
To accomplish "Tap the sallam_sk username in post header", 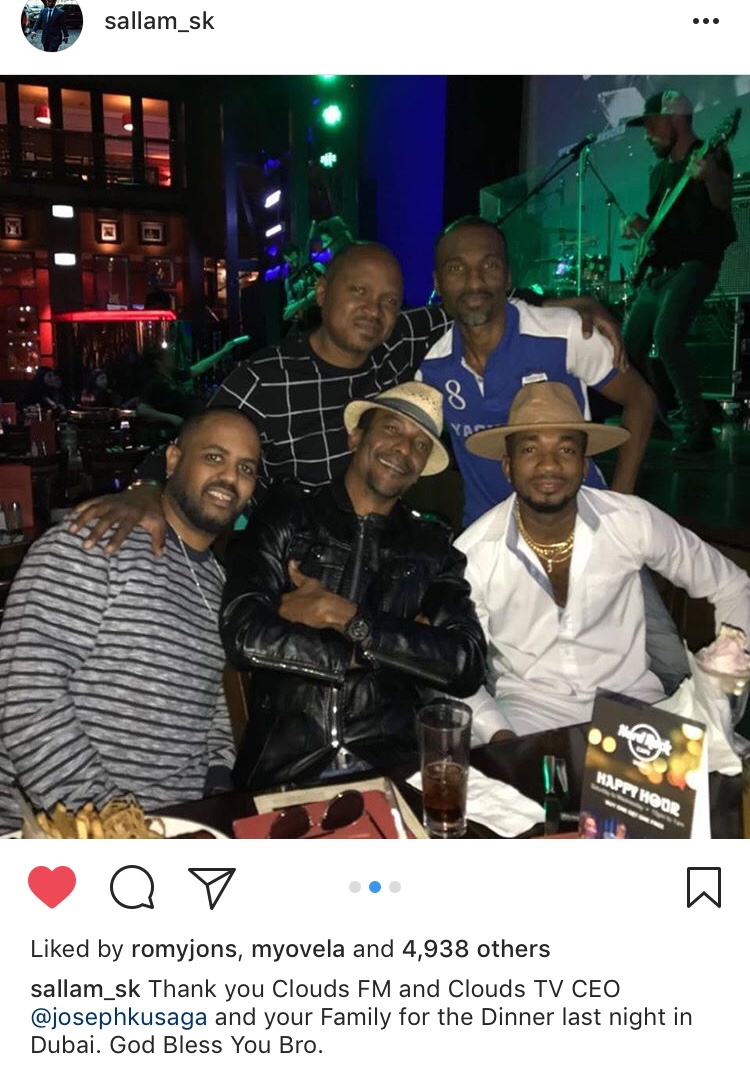I will (159, 21).
